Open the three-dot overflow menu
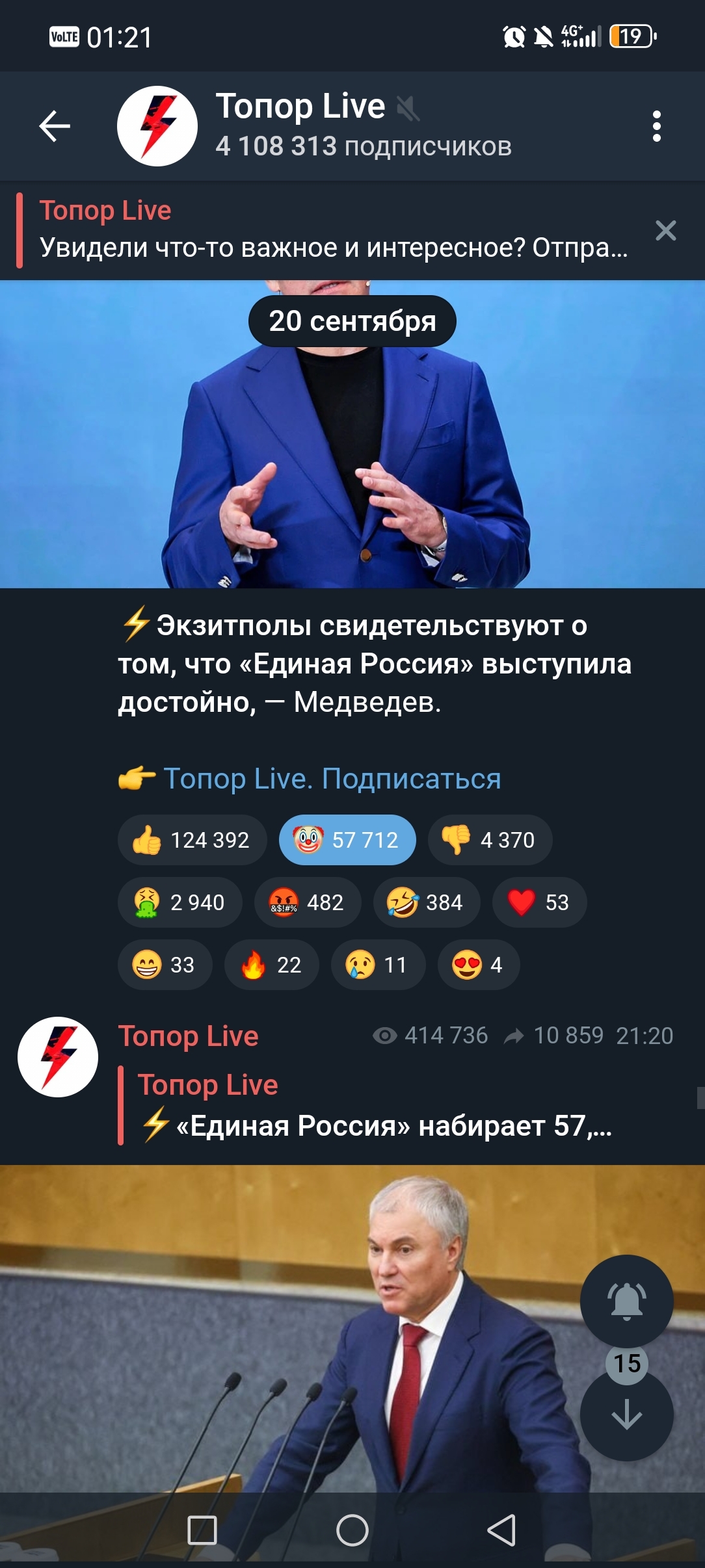705x1568 pixels. [657, 126]
